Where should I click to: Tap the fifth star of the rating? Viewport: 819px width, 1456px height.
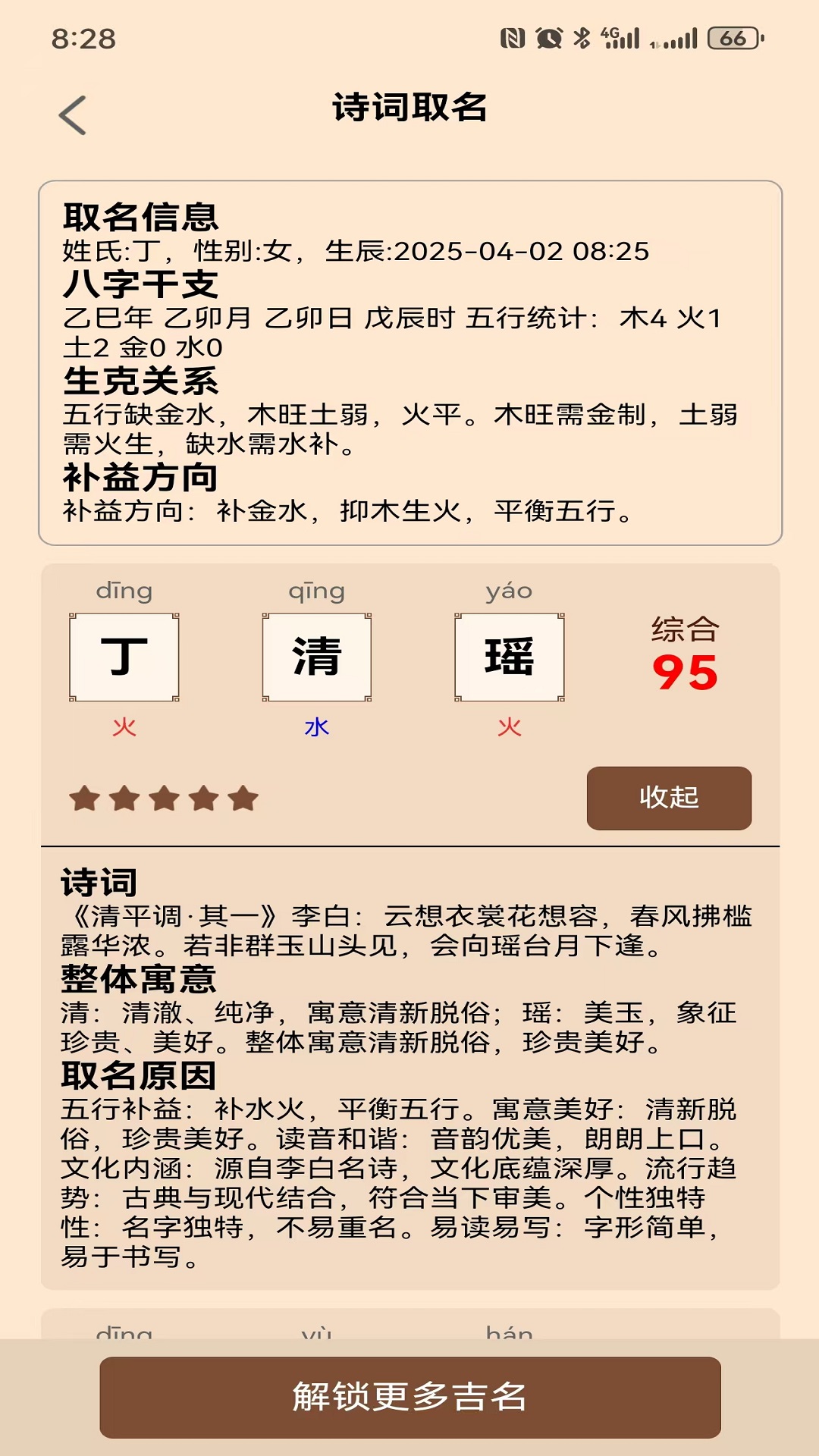tap(243, 796)
